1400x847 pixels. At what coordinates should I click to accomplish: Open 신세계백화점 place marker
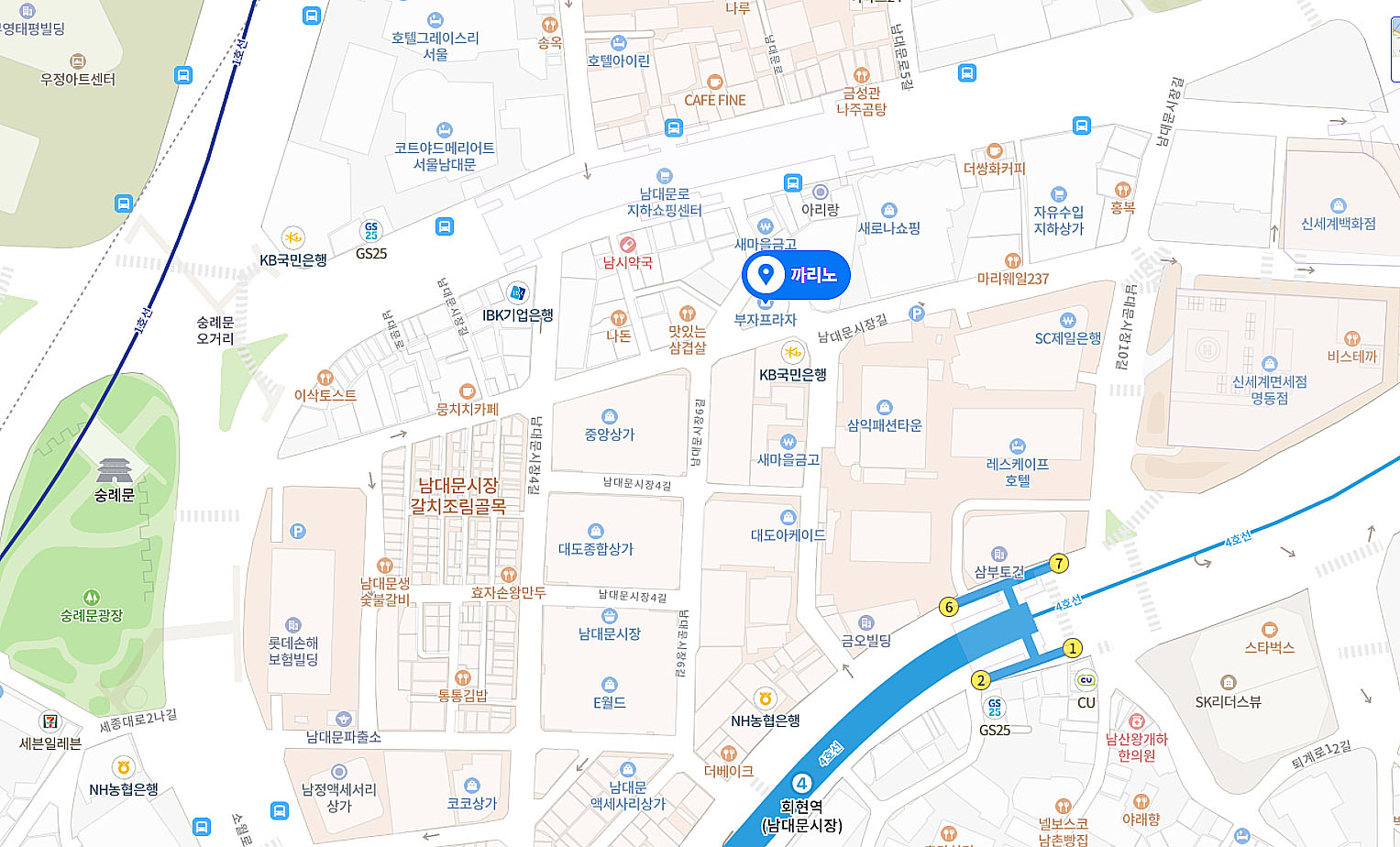1338,205
